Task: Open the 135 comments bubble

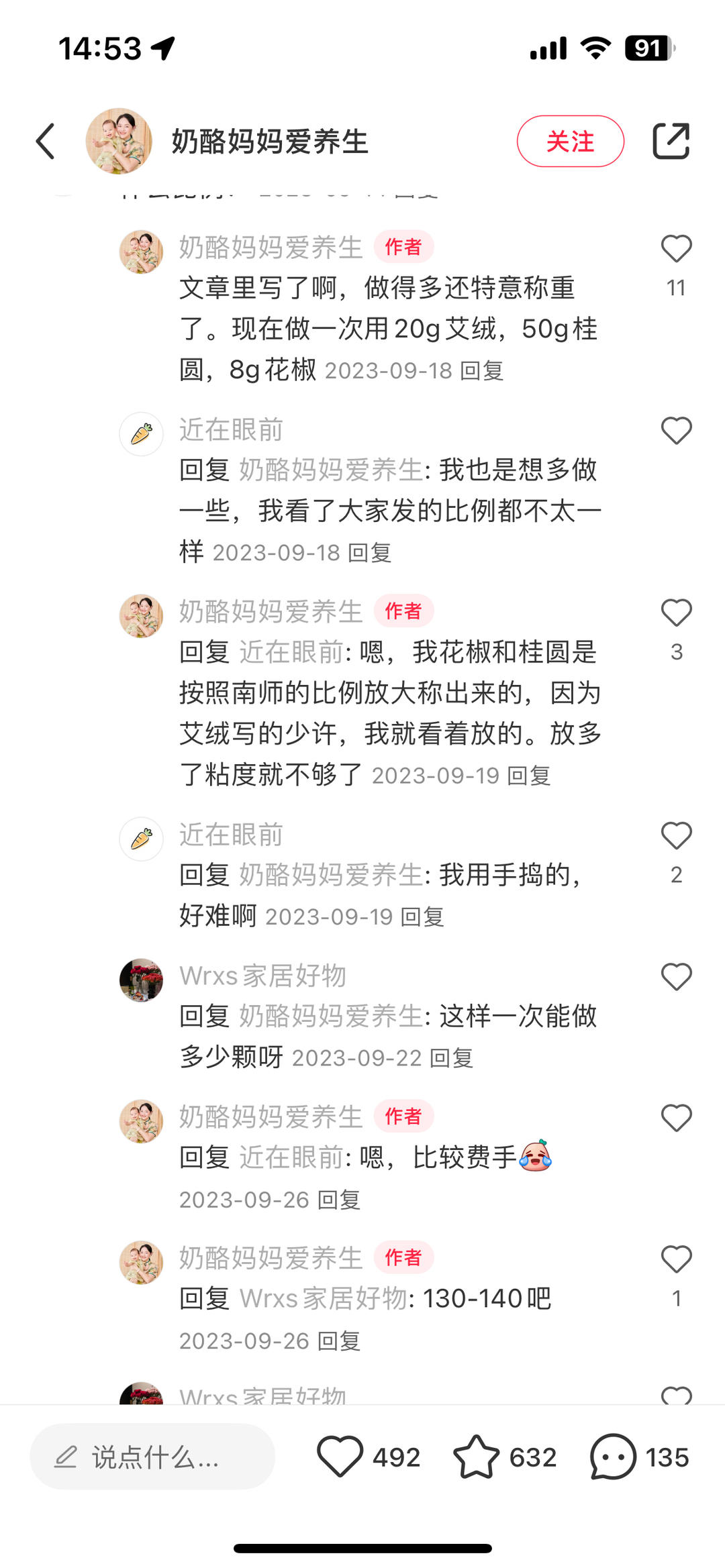Action: (x=613, y=1457)
